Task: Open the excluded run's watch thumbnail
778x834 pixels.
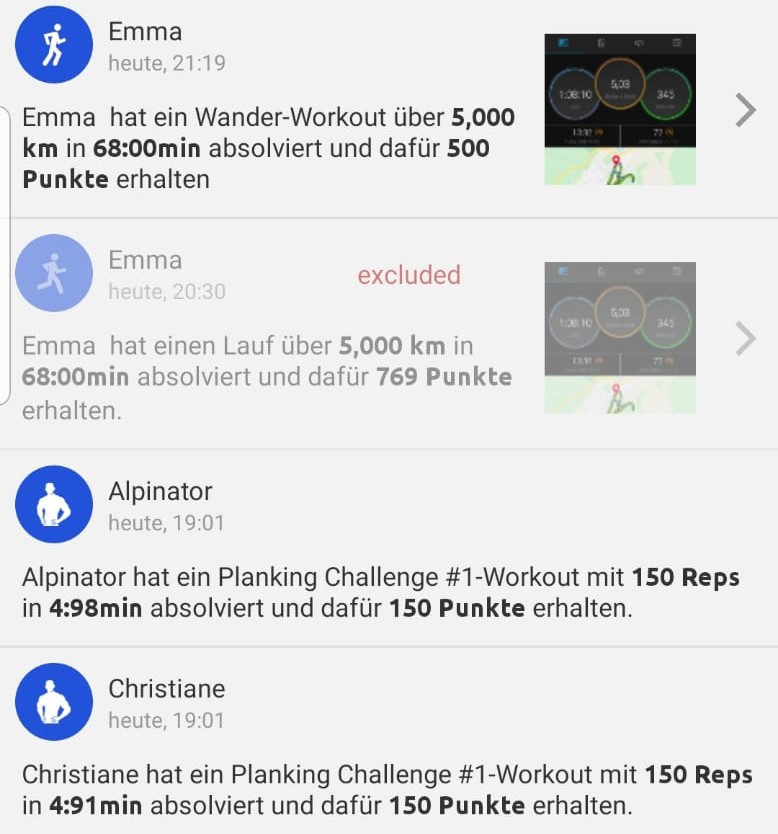Action: (620, 338)
